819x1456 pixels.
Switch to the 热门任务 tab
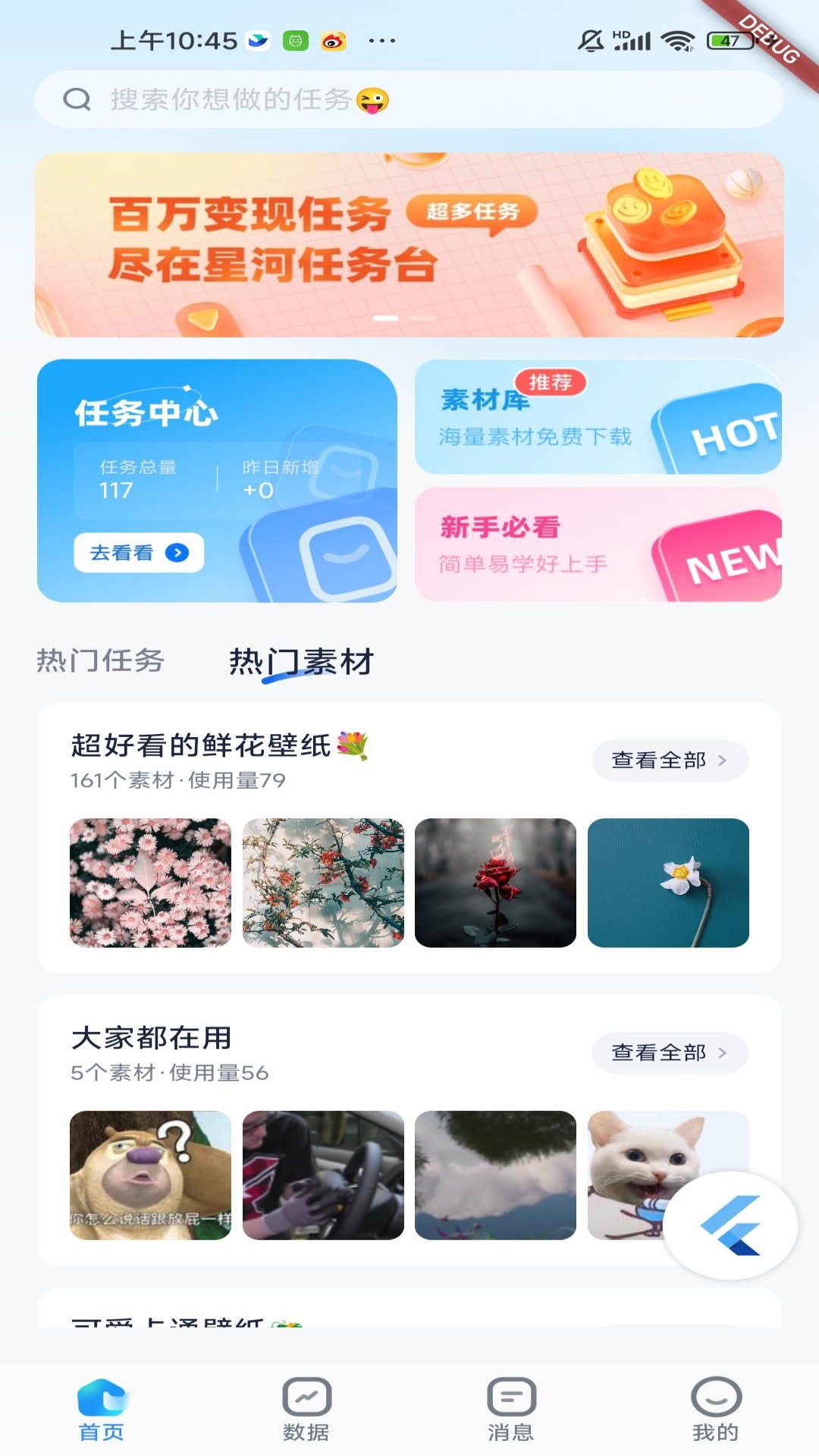[99, 661]
